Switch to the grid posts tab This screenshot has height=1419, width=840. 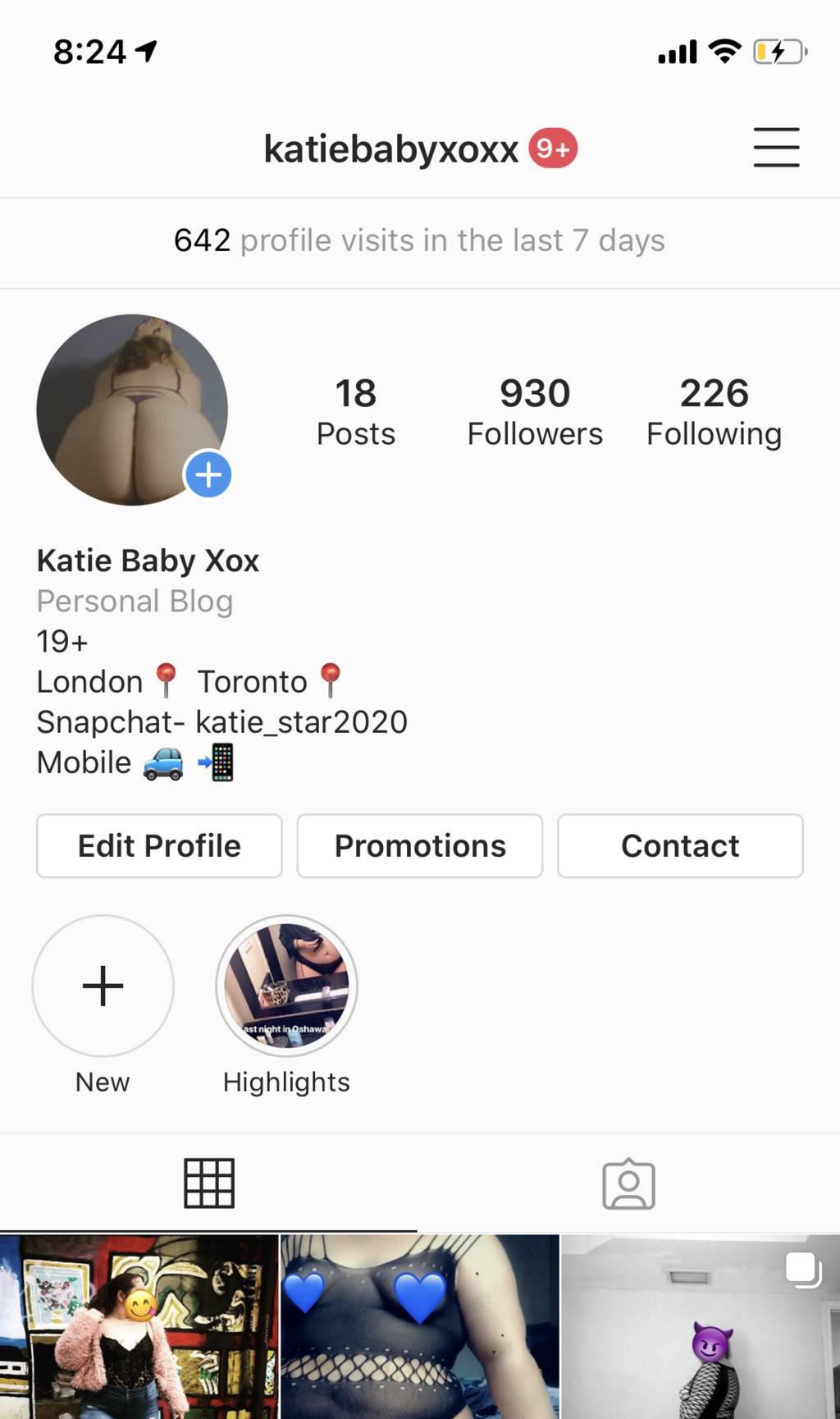click(209, 1183)
